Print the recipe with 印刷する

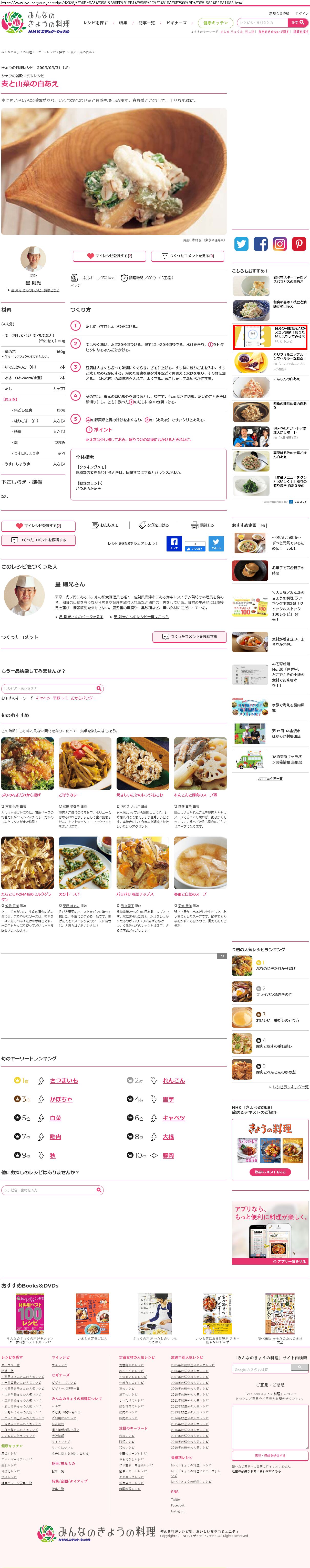(x=202, y=525)
